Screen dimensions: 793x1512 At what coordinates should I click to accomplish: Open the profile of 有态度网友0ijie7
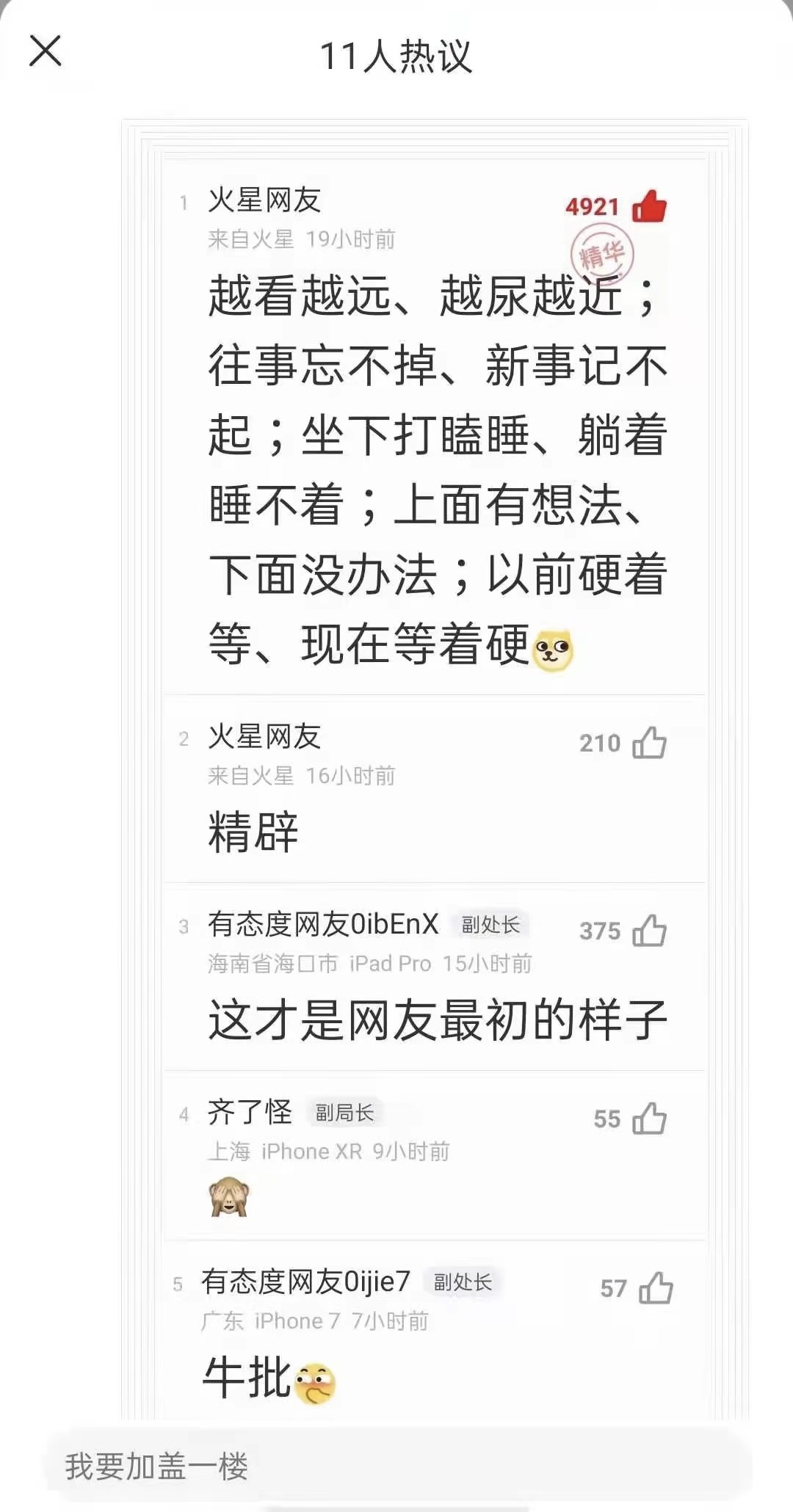305,1282
